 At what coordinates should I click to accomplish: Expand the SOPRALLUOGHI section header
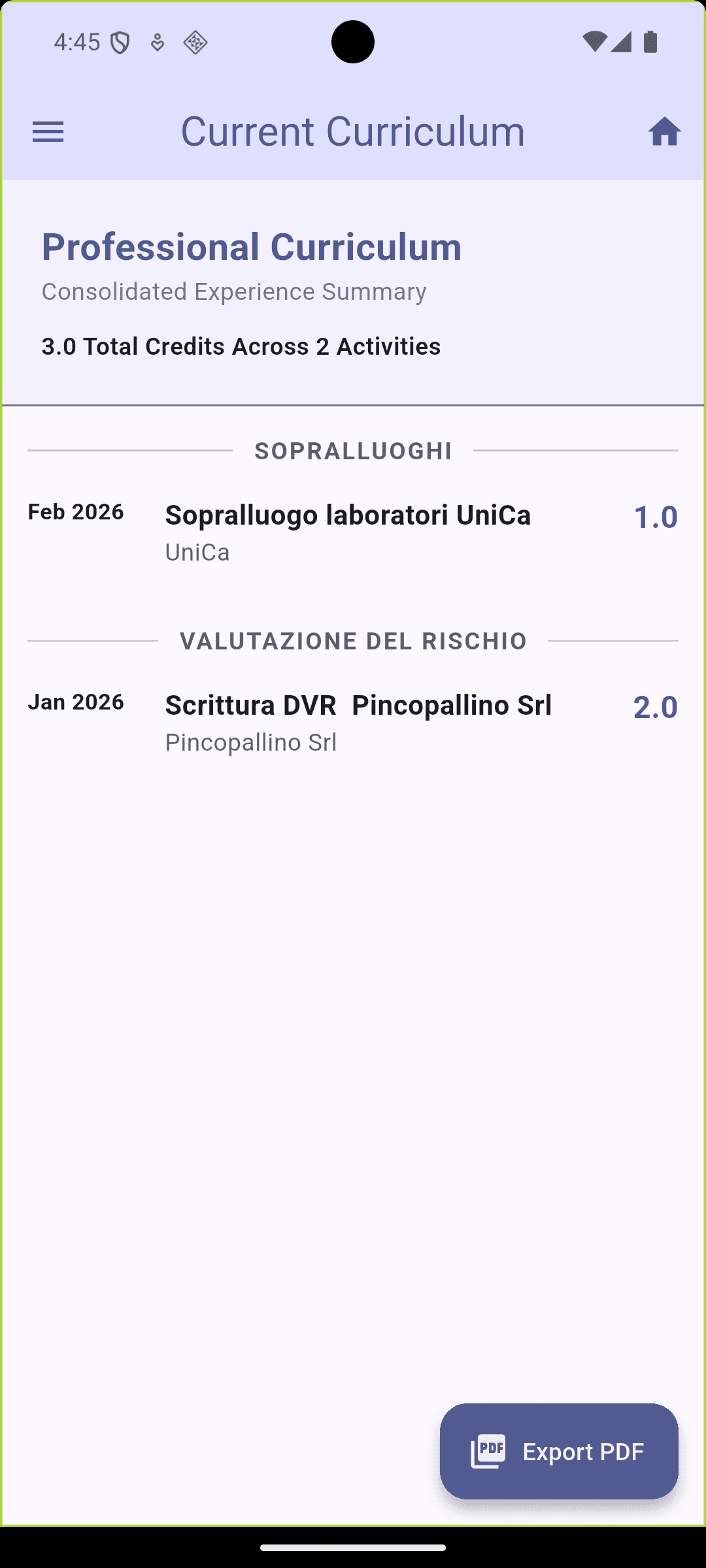[352, 451]
